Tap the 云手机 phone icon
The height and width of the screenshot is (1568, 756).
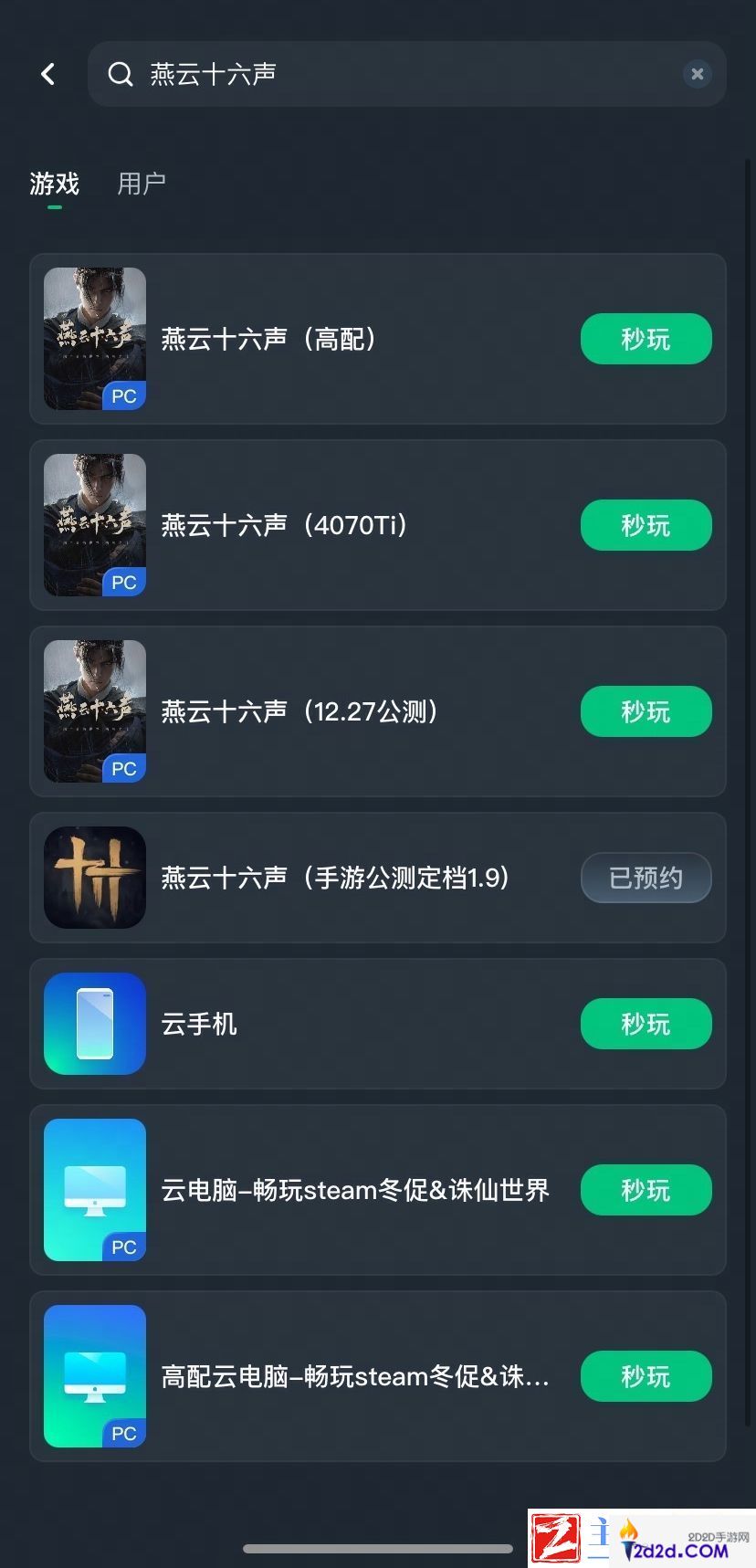(94, 1024)
